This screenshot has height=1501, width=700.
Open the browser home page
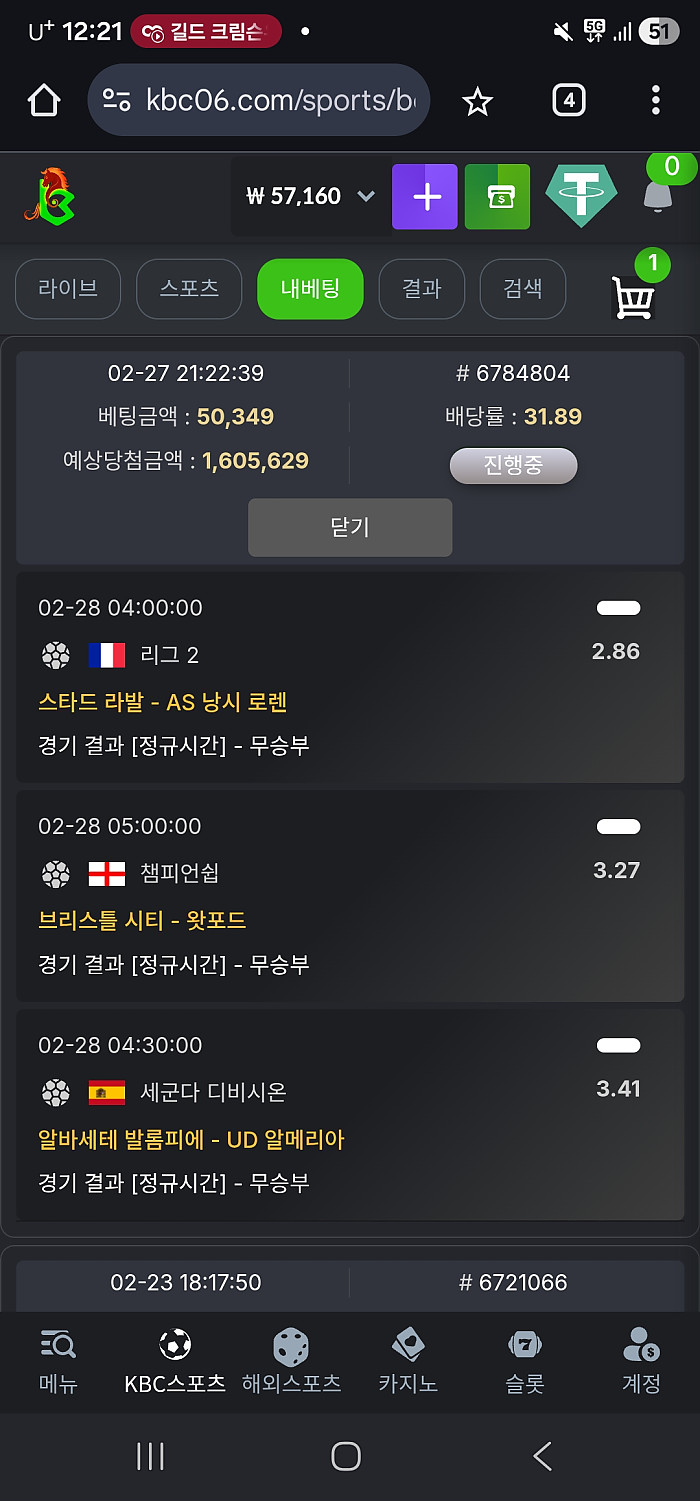[45, 100]
